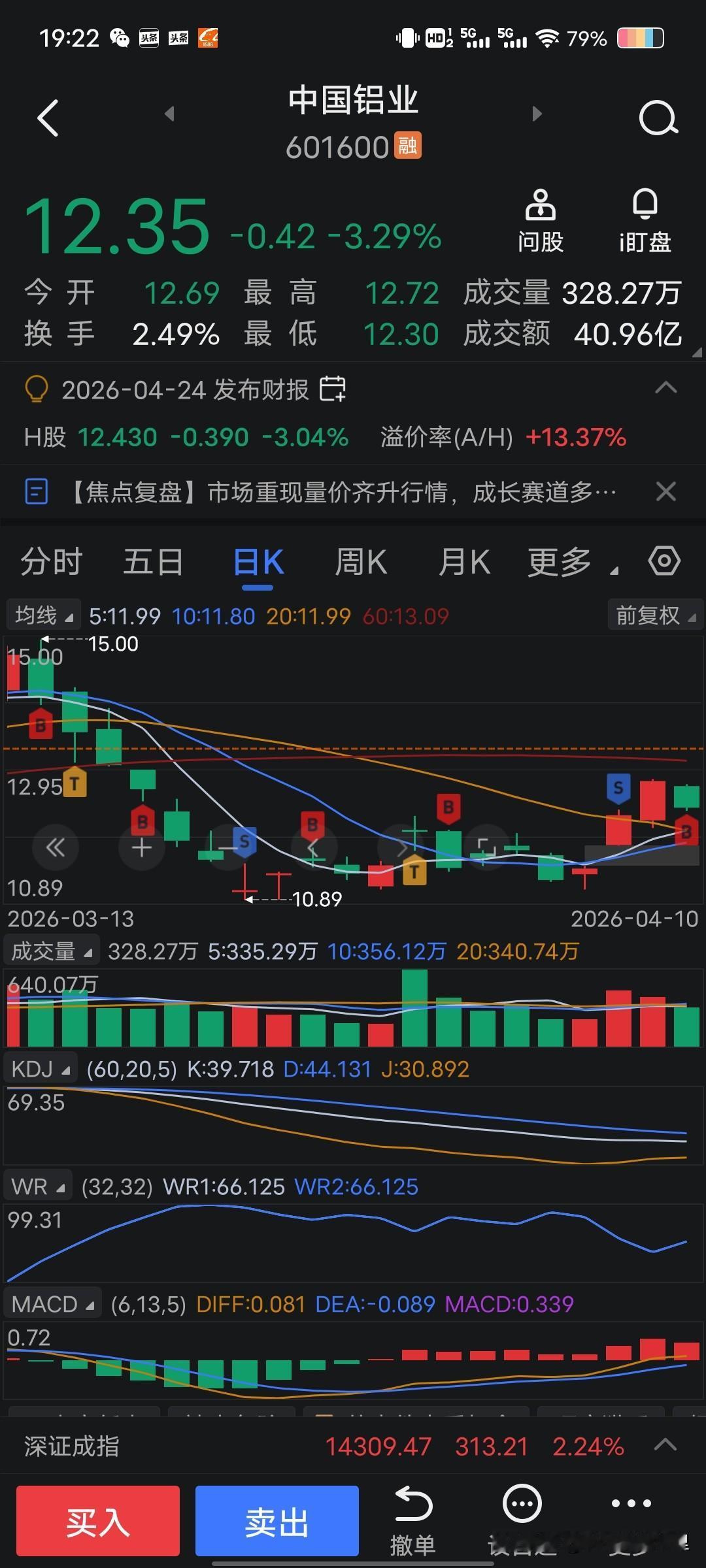Open the KDJ indicator selector

(41, 1069)
